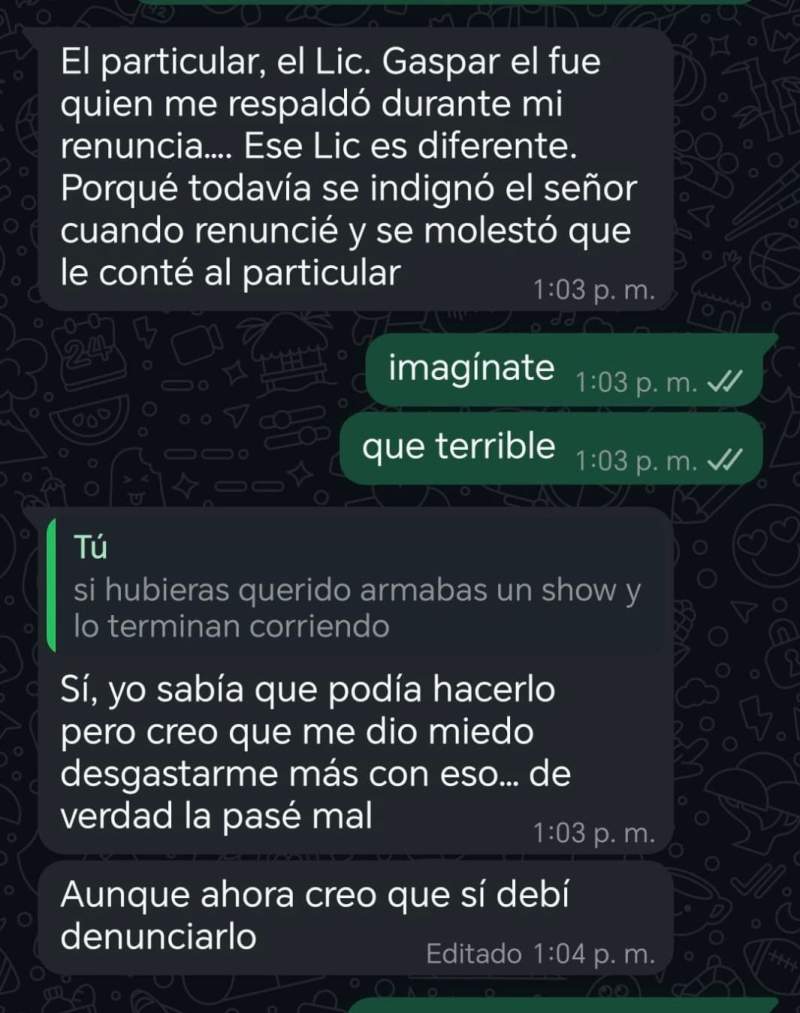Jump to quoted message "si hubieras querido"
Image resolution: width=800 pixels, height=1013 pixels.
pyautogui.click(x=356, y=589)
